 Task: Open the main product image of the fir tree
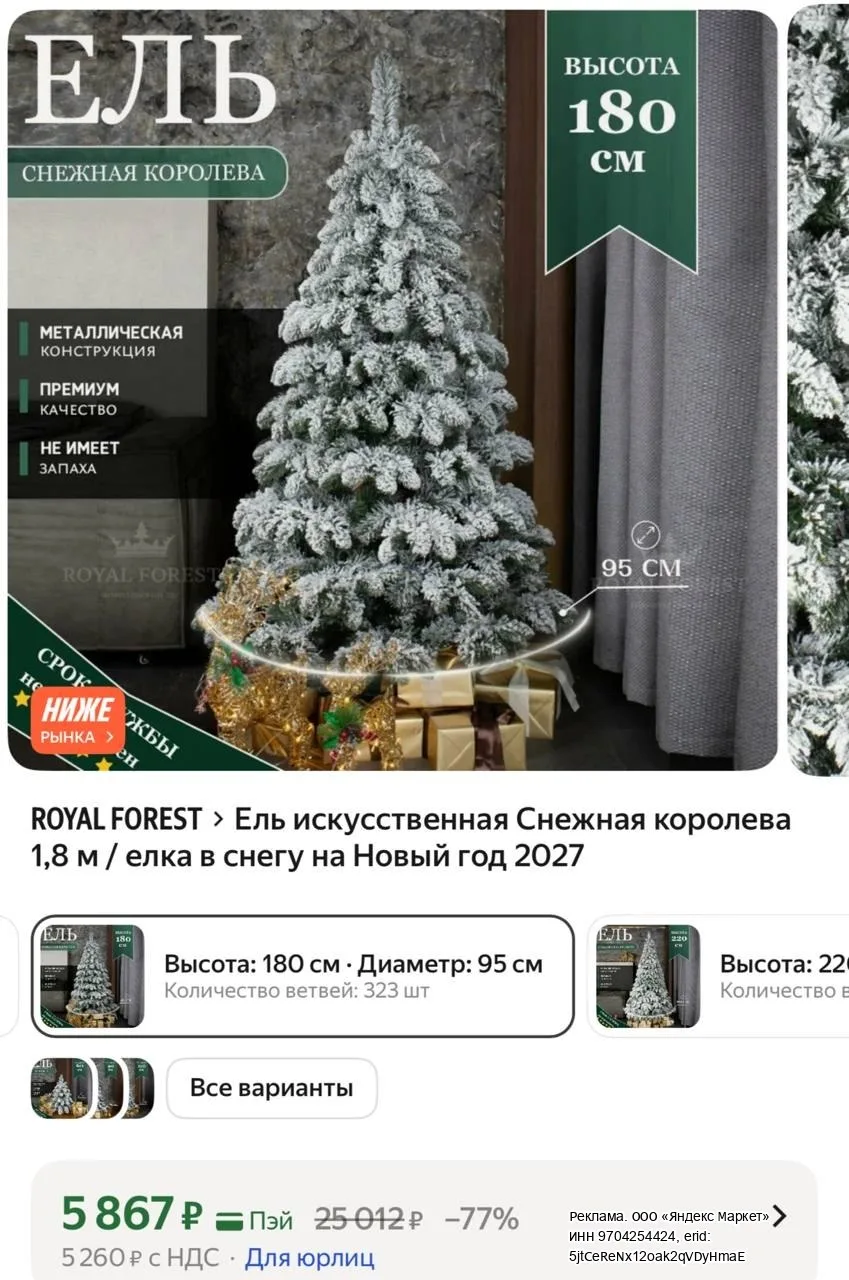[392, 390]
